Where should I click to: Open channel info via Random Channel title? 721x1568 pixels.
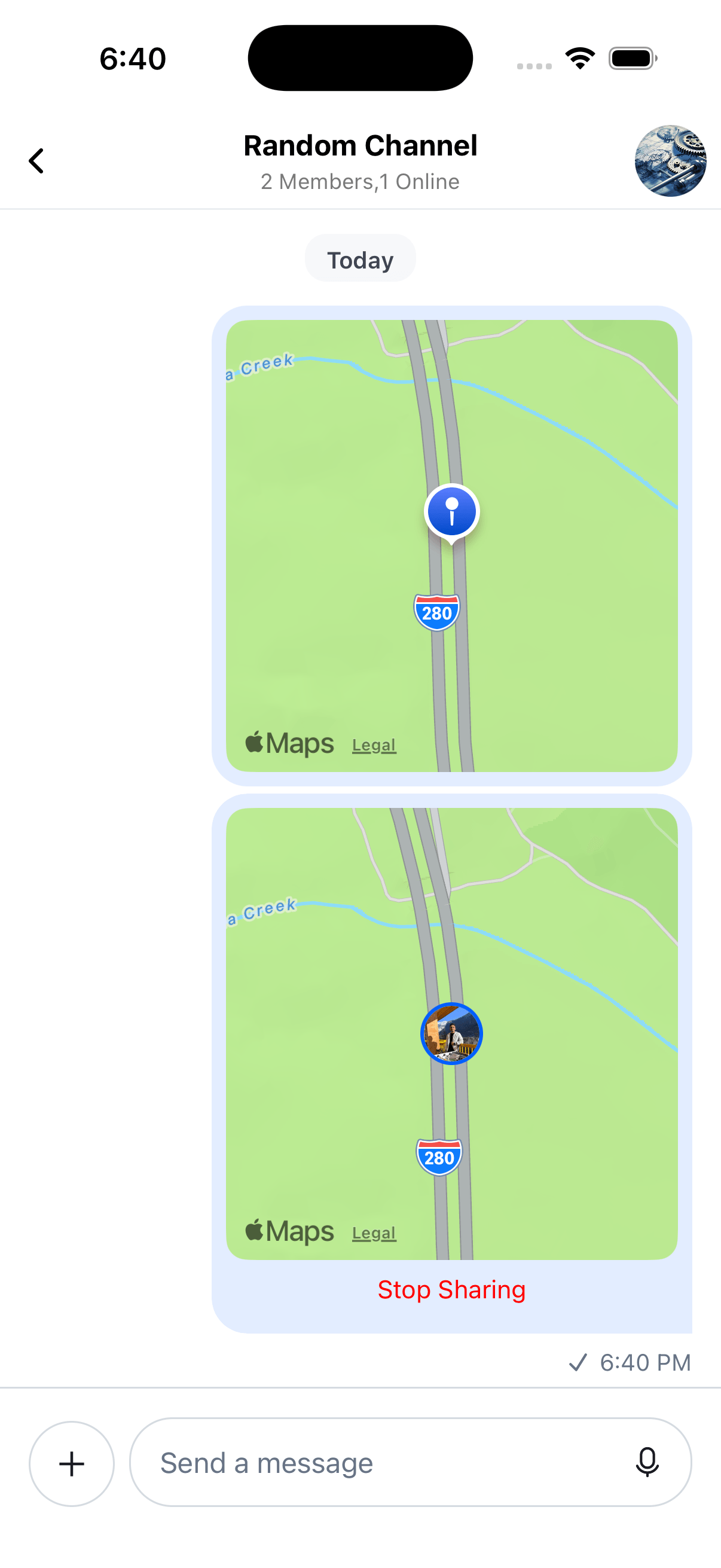click(x=360, y=145)
